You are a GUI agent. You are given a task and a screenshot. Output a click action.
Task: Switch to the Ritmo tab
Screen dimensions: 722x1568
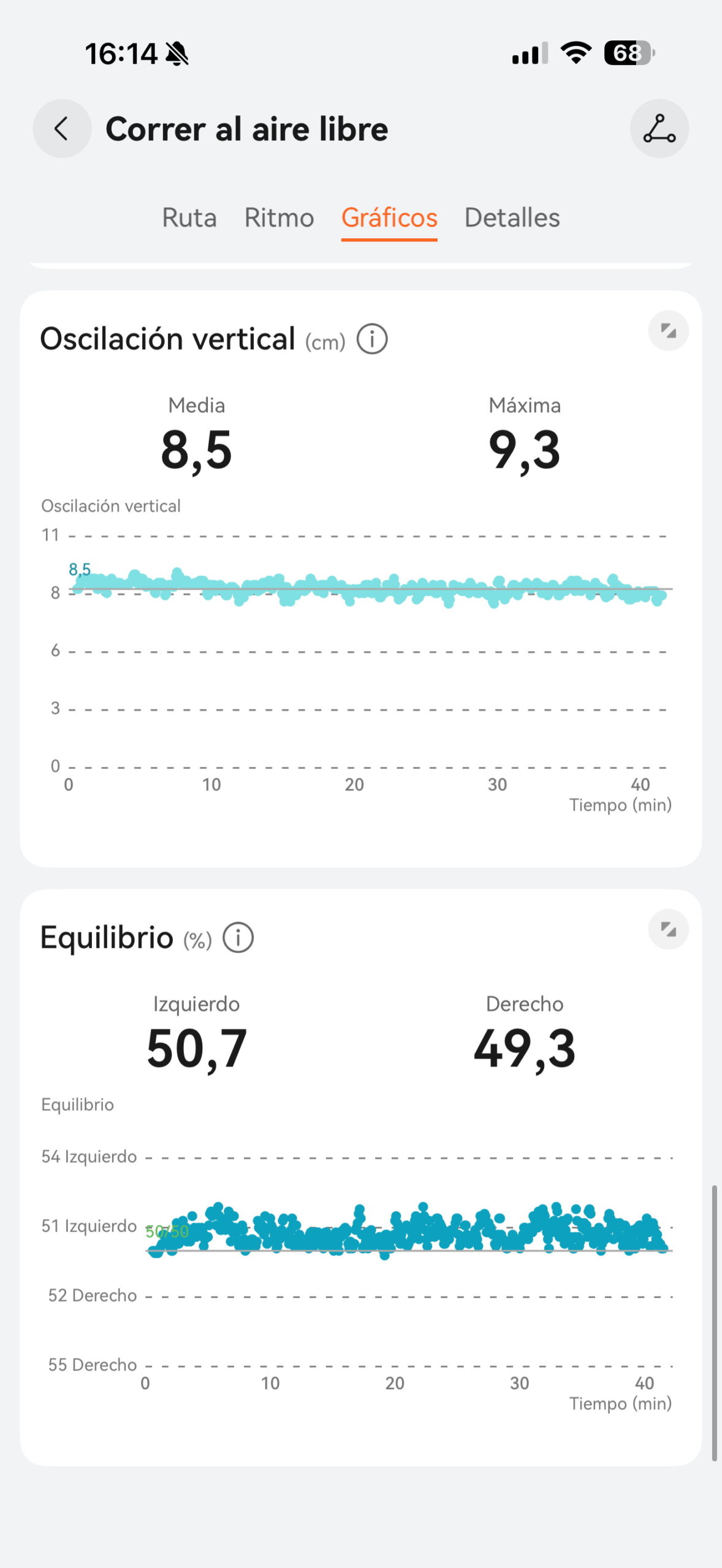pos(279,218)
